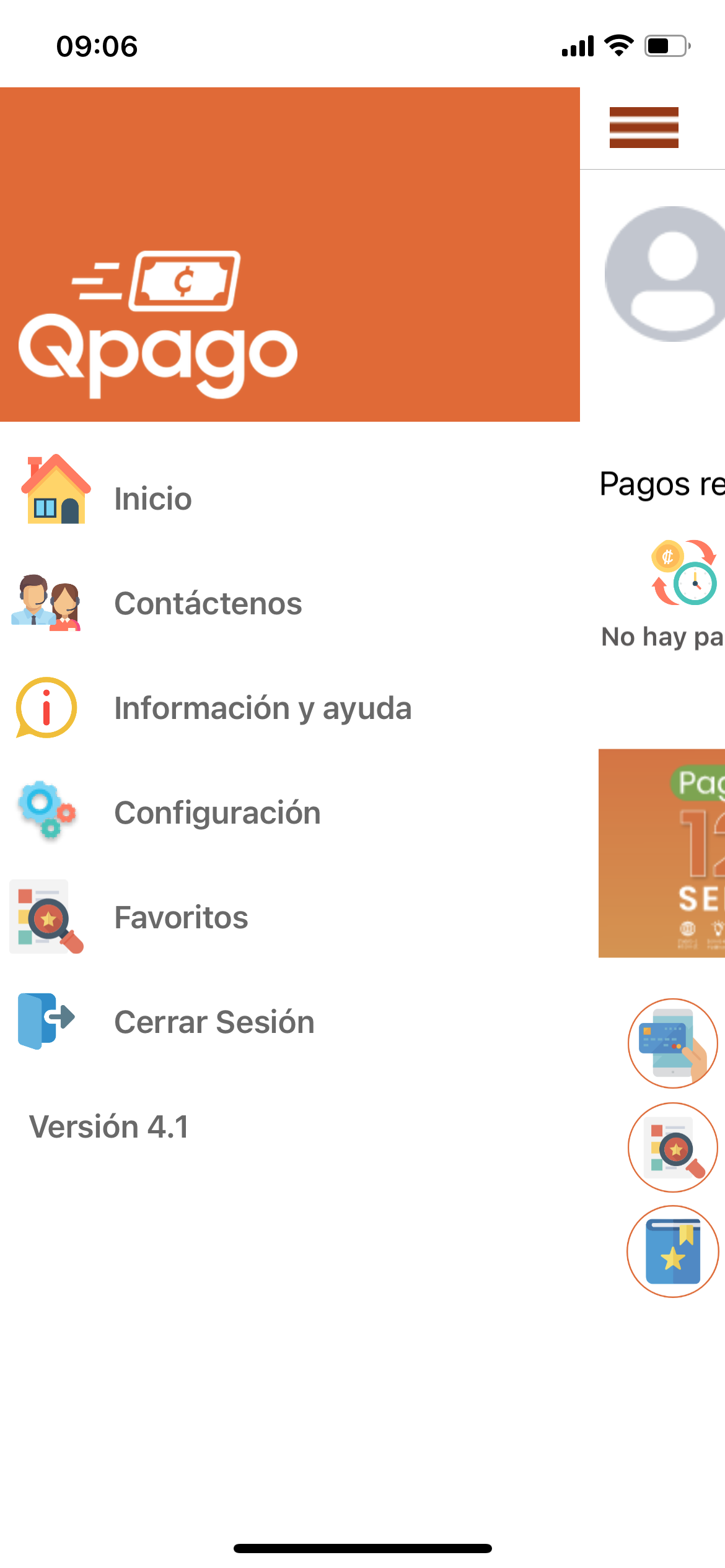Tap the gray profile avatar
Image resolution: width=725 pixels, height=1568 pixels.
point(666,274)
